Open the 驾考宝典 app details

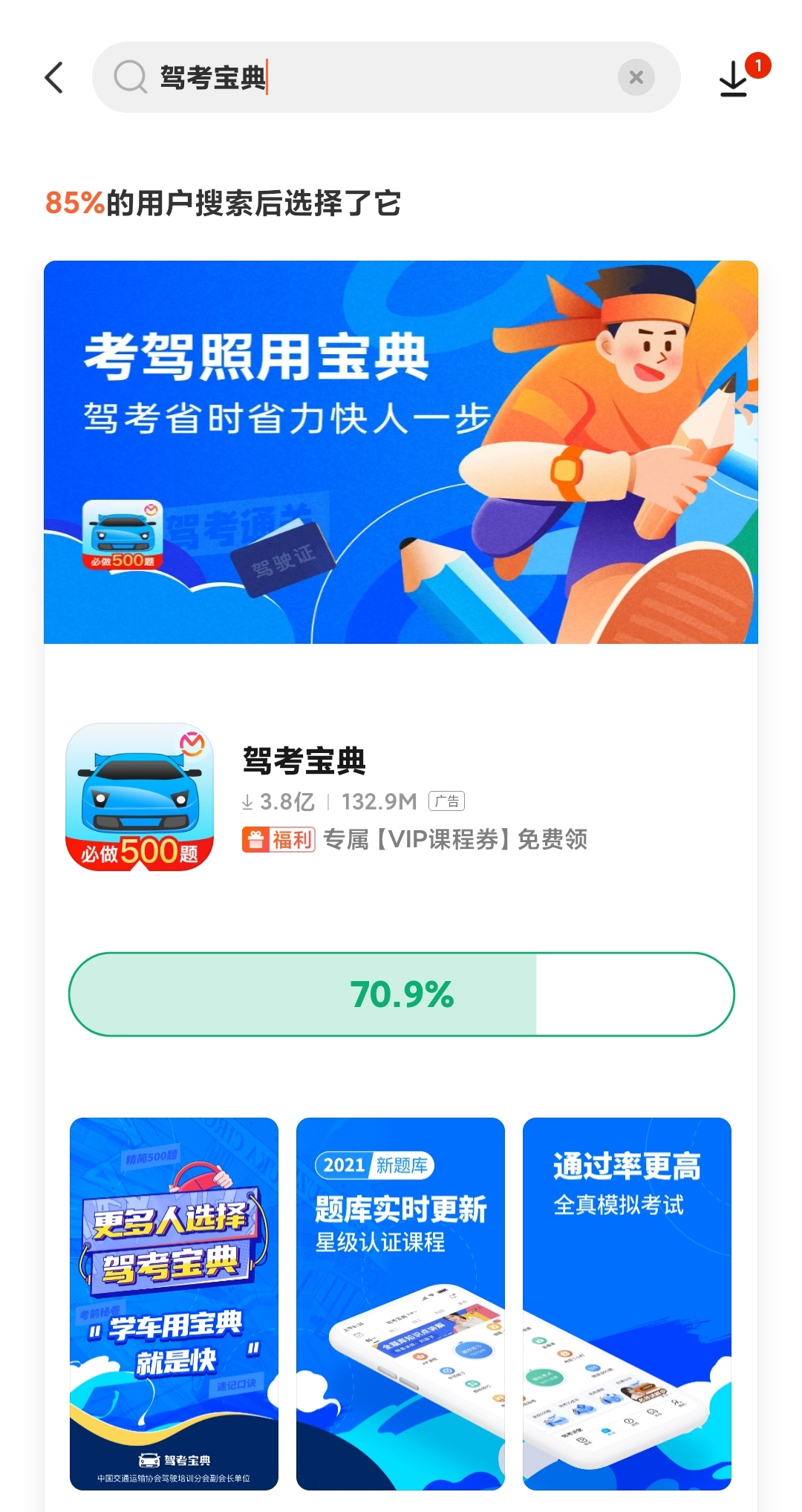(x=304, y=761)
